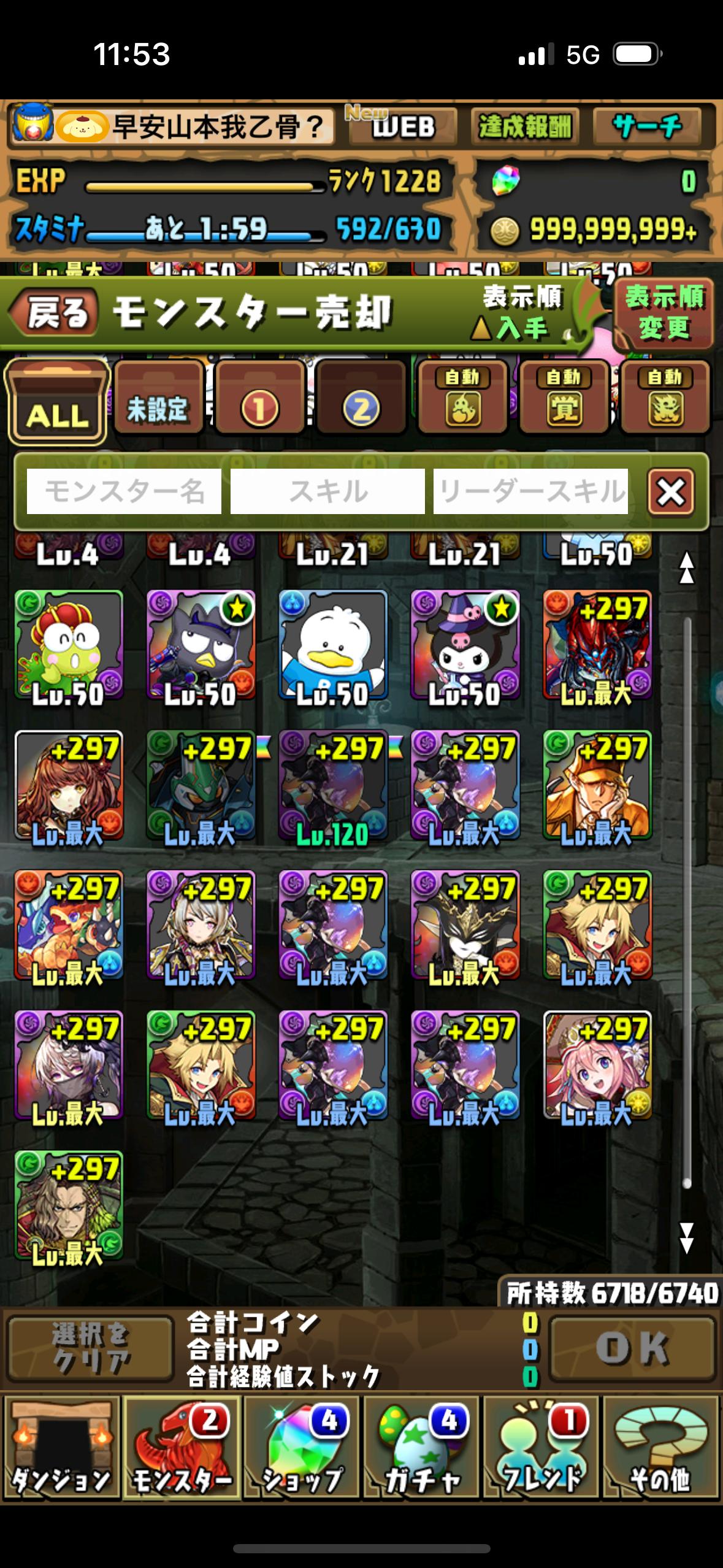Select the white duck Lv.50 monster
723x1568 pixels.
[x=332, y=645]
